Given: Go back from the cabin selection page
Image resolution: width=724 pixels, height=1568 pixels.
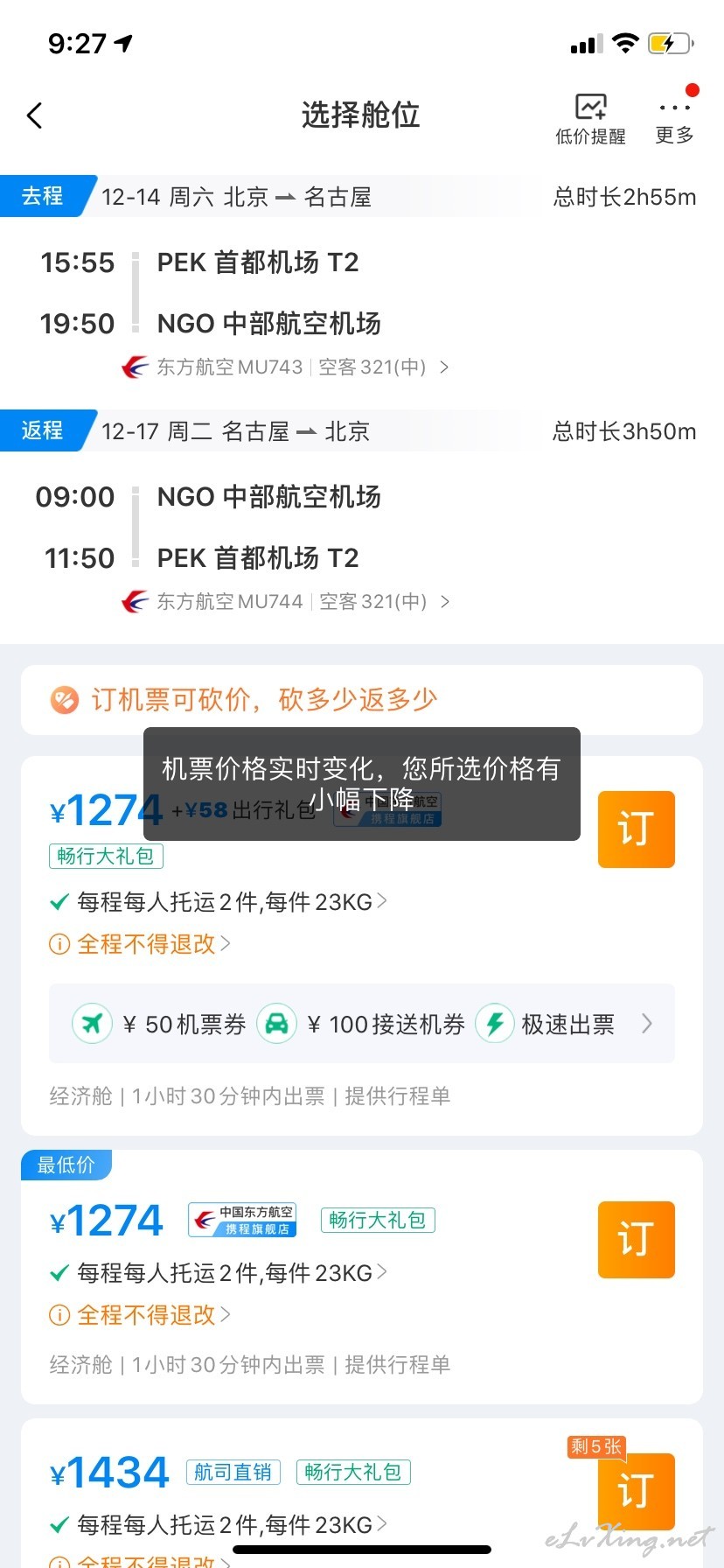Looking at the screenshot, I should click(35, 115).
